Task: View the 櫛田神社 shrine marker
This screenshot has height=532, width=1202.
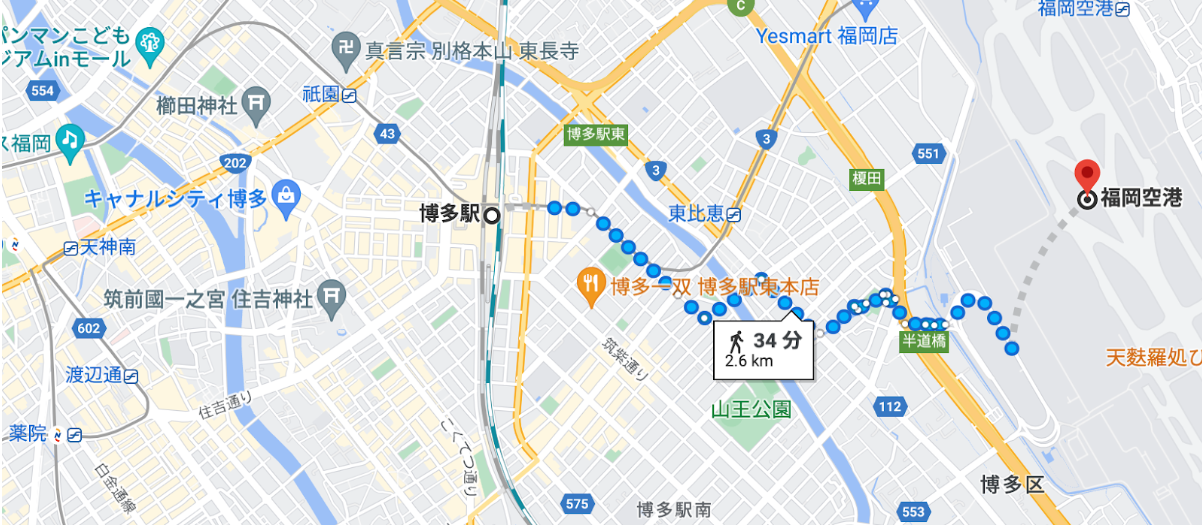Action: (258, 102)
